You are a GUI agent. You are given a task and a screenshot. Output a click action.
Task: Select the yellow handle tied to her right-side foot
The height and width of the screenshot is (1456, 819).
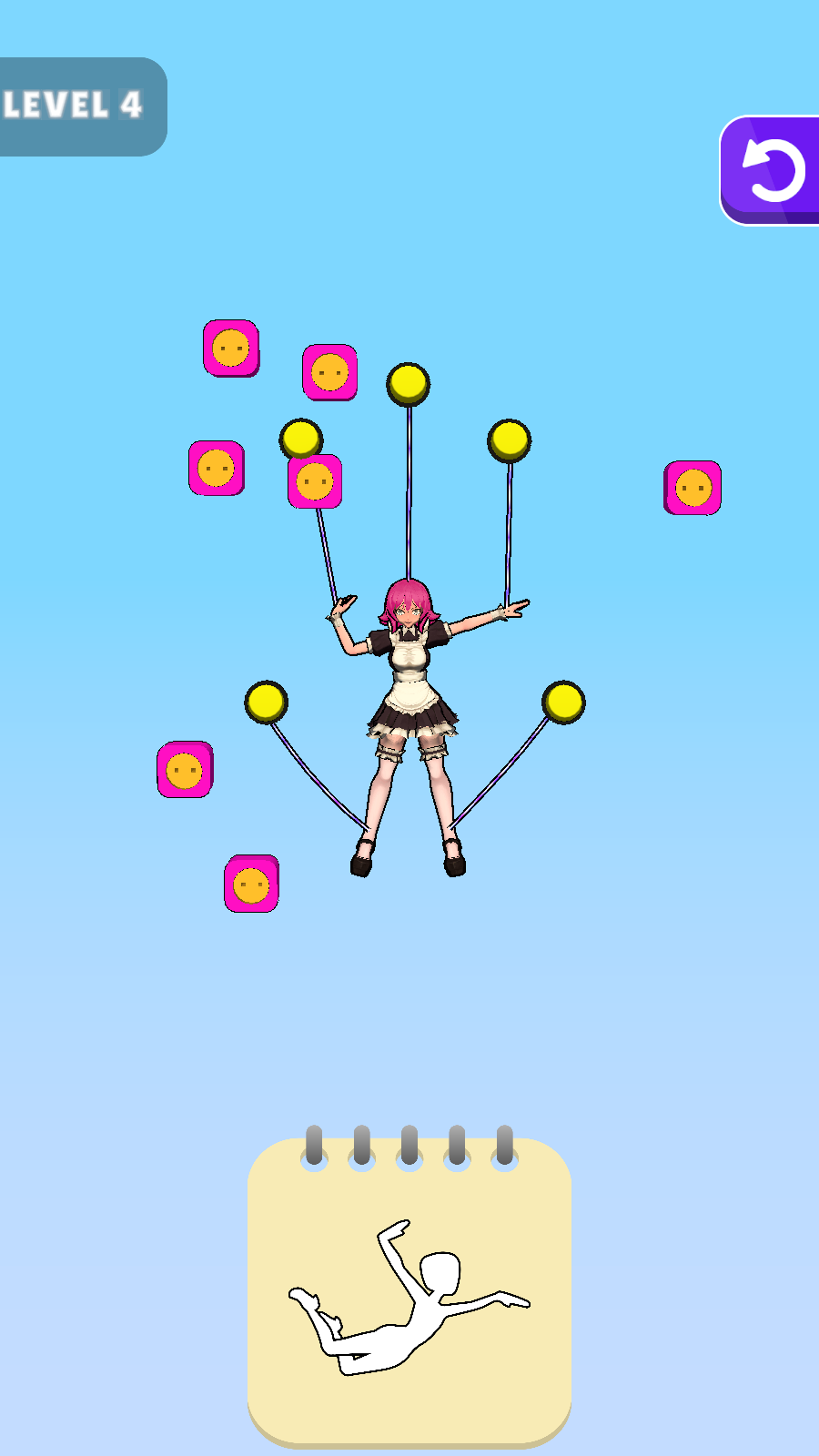tap(563, 702)
